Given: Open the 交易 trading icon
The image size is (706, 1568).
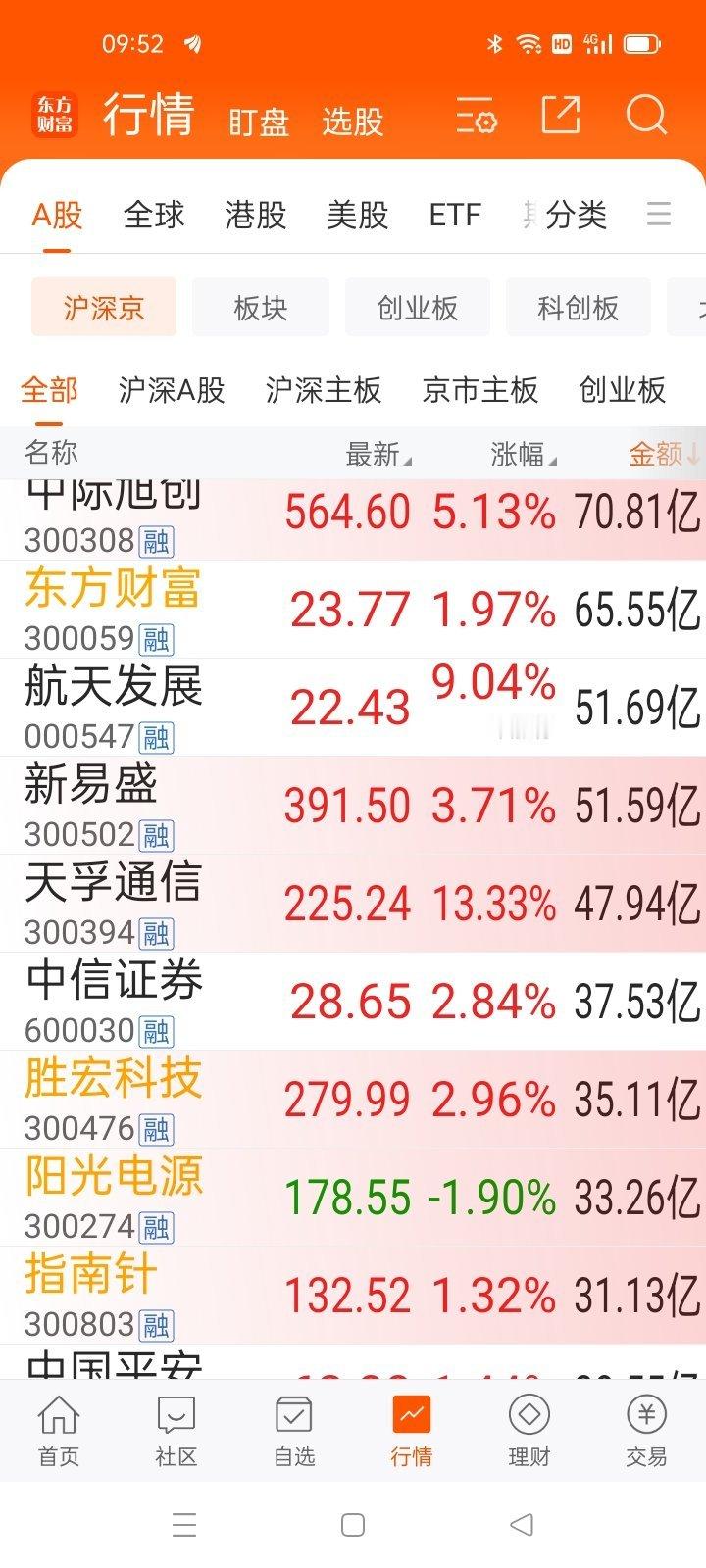Looking at the screenshot, I should pyautogui.click(x=645, y=1416).
